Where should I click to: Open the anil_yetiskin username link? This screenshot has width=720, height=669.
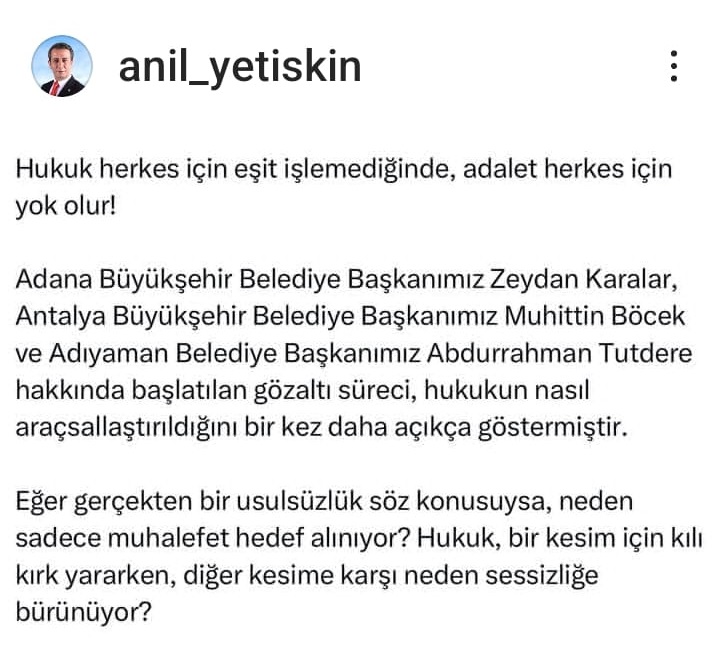239,67
